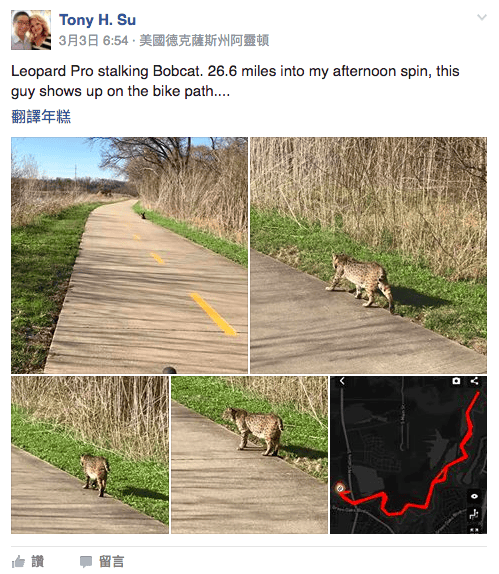
Task: Like the post with 讚 button
Action: pos(28,561)
